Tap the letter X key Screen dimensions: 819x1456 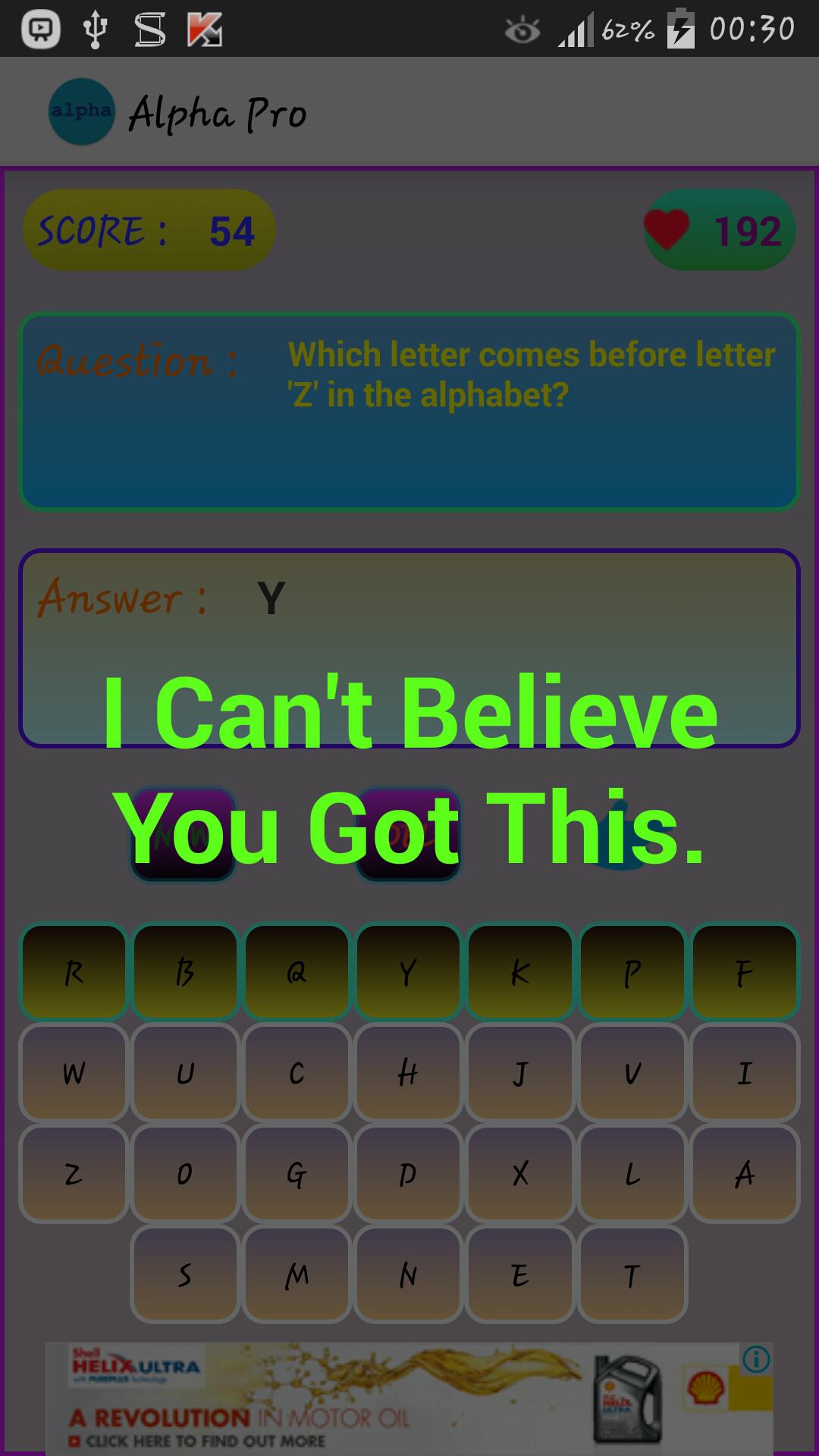[x=519, y=1174]
